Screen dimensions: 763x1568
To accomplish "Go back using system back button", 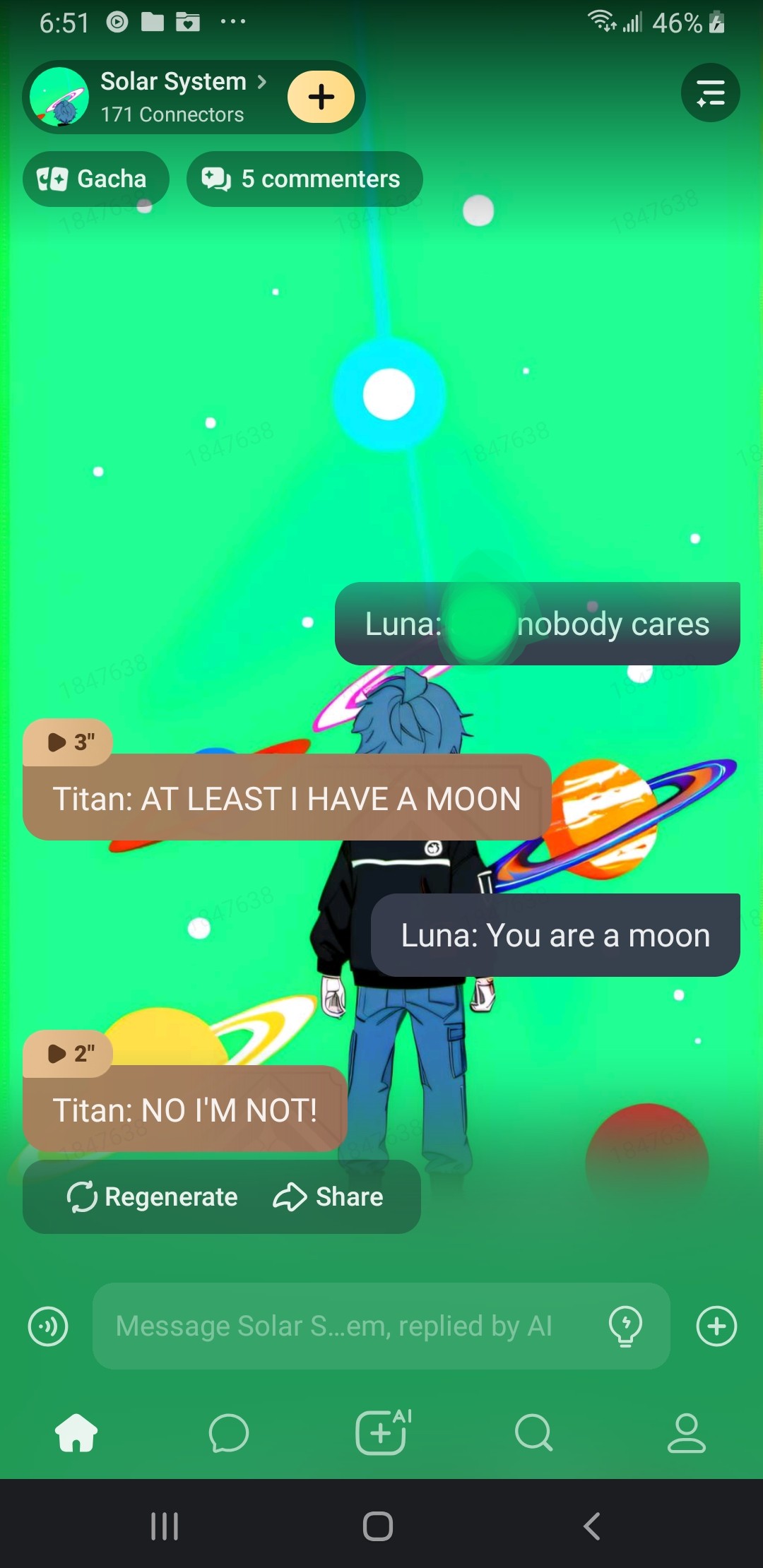I will [592, 1526].
